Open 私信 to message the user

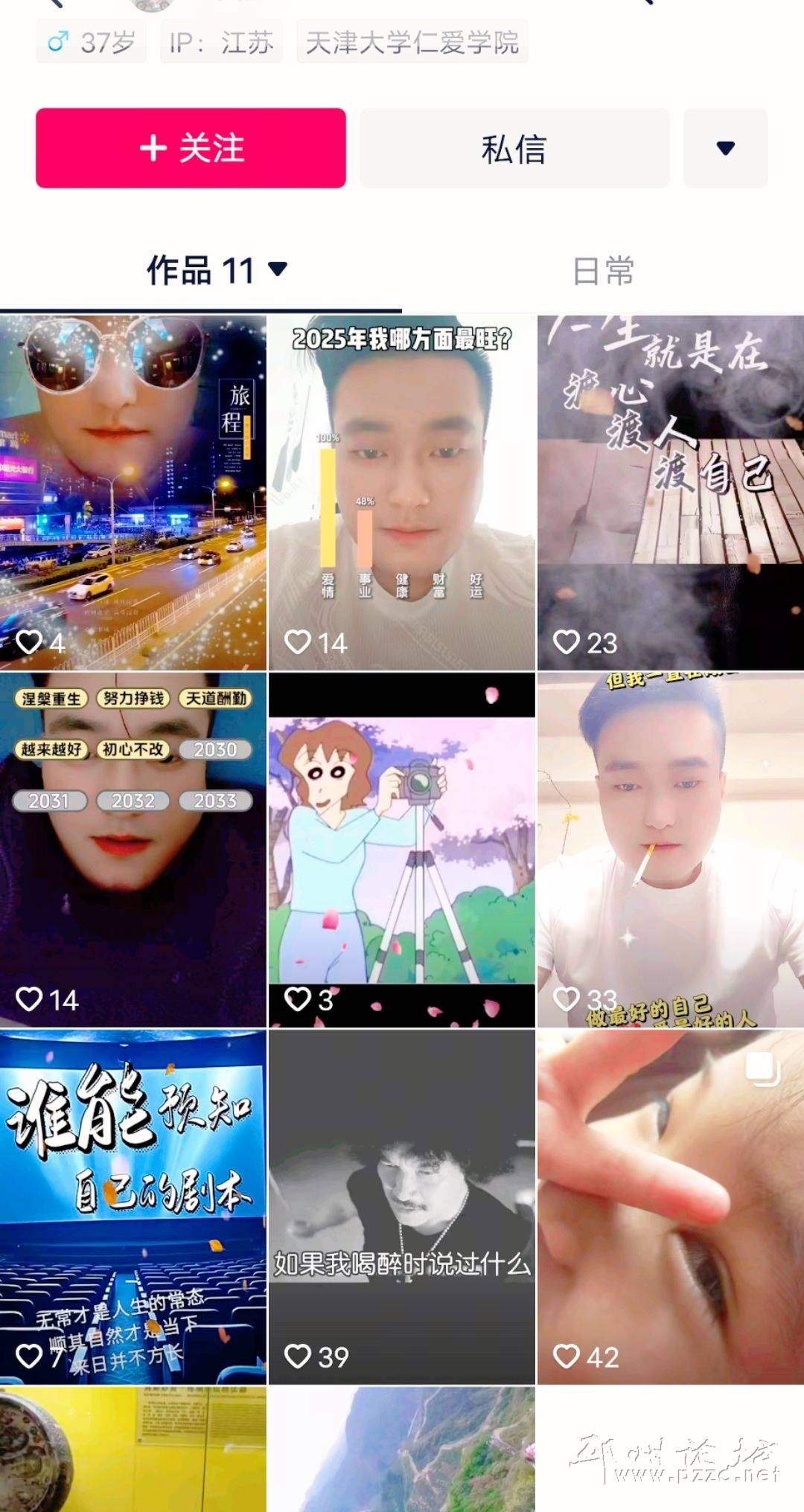(x=514, y=148)
